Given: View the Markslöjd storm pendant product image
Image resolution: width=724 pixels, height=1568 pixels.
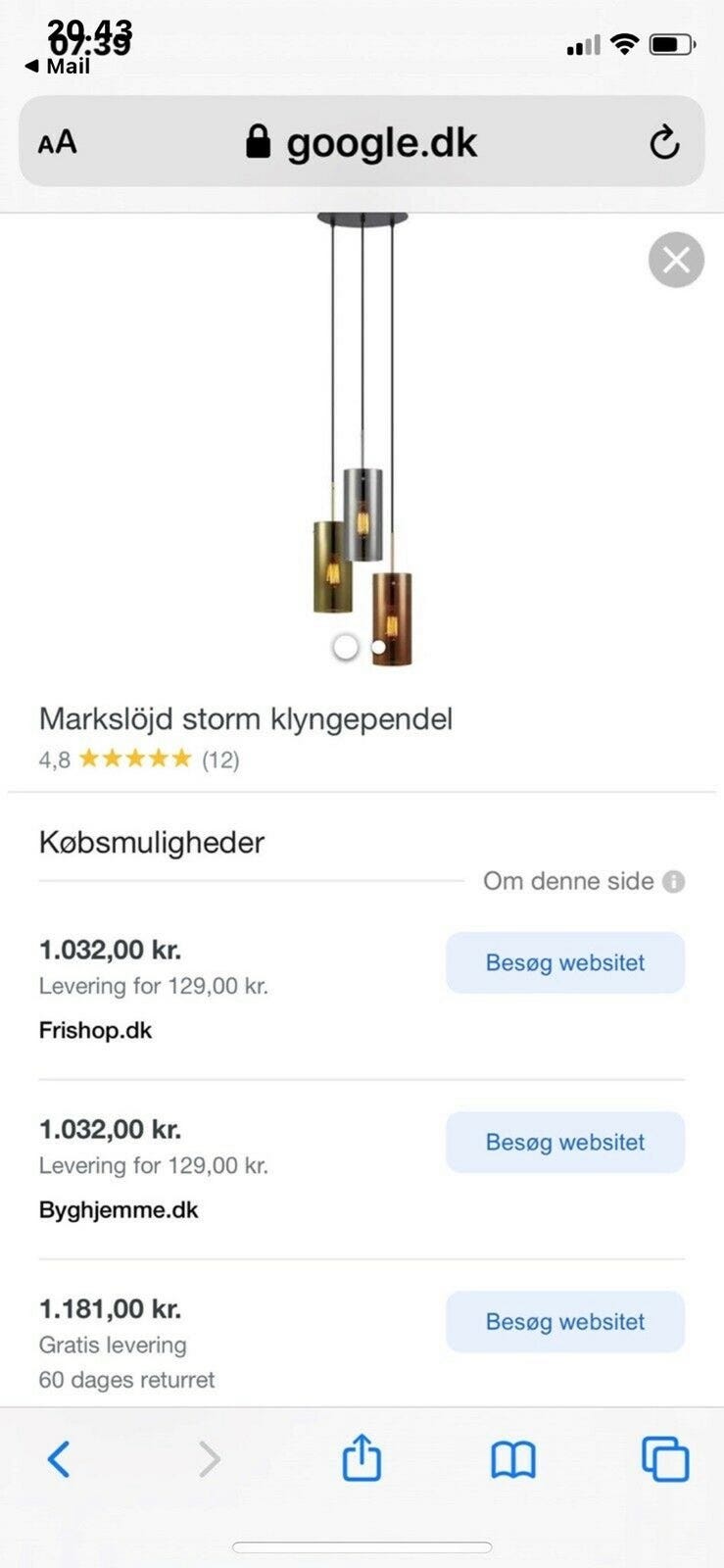Looking at the screenshot, I should click(x=362, y=441).
